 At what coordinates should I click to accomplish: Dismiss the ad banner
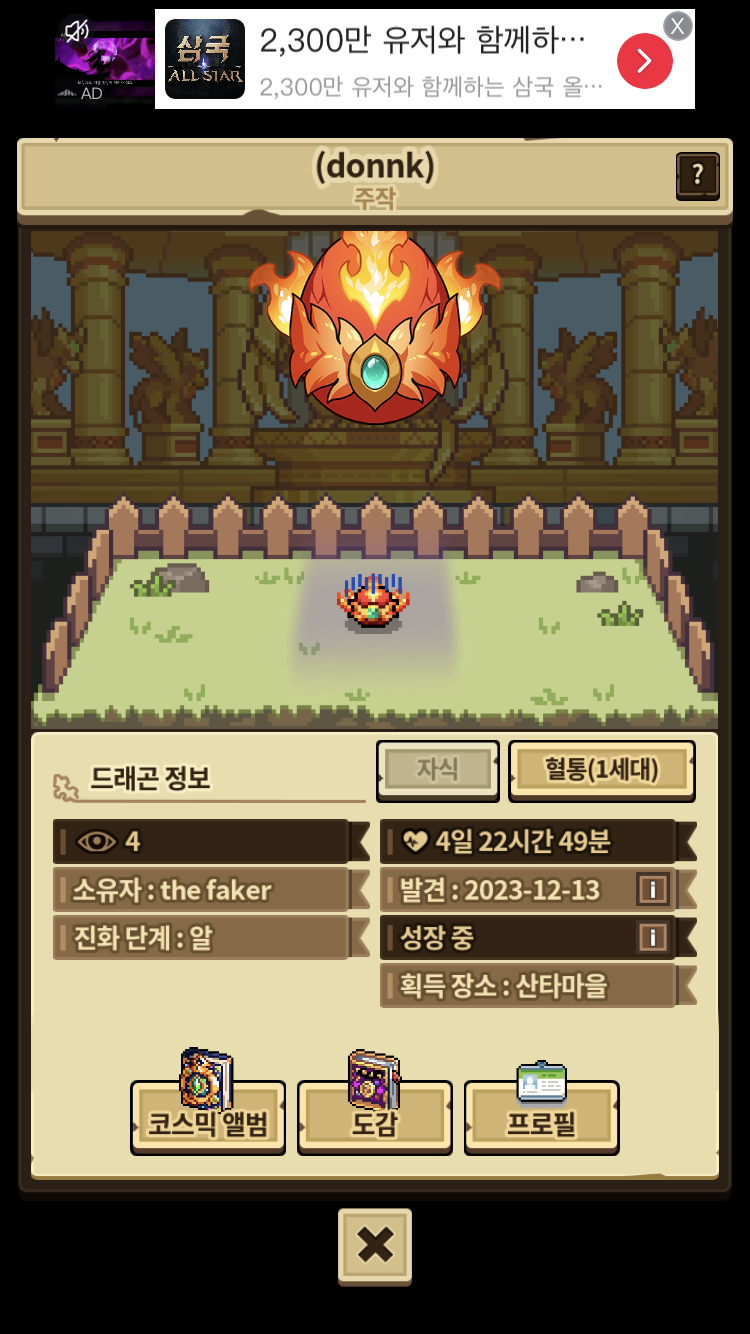point(678,26)
